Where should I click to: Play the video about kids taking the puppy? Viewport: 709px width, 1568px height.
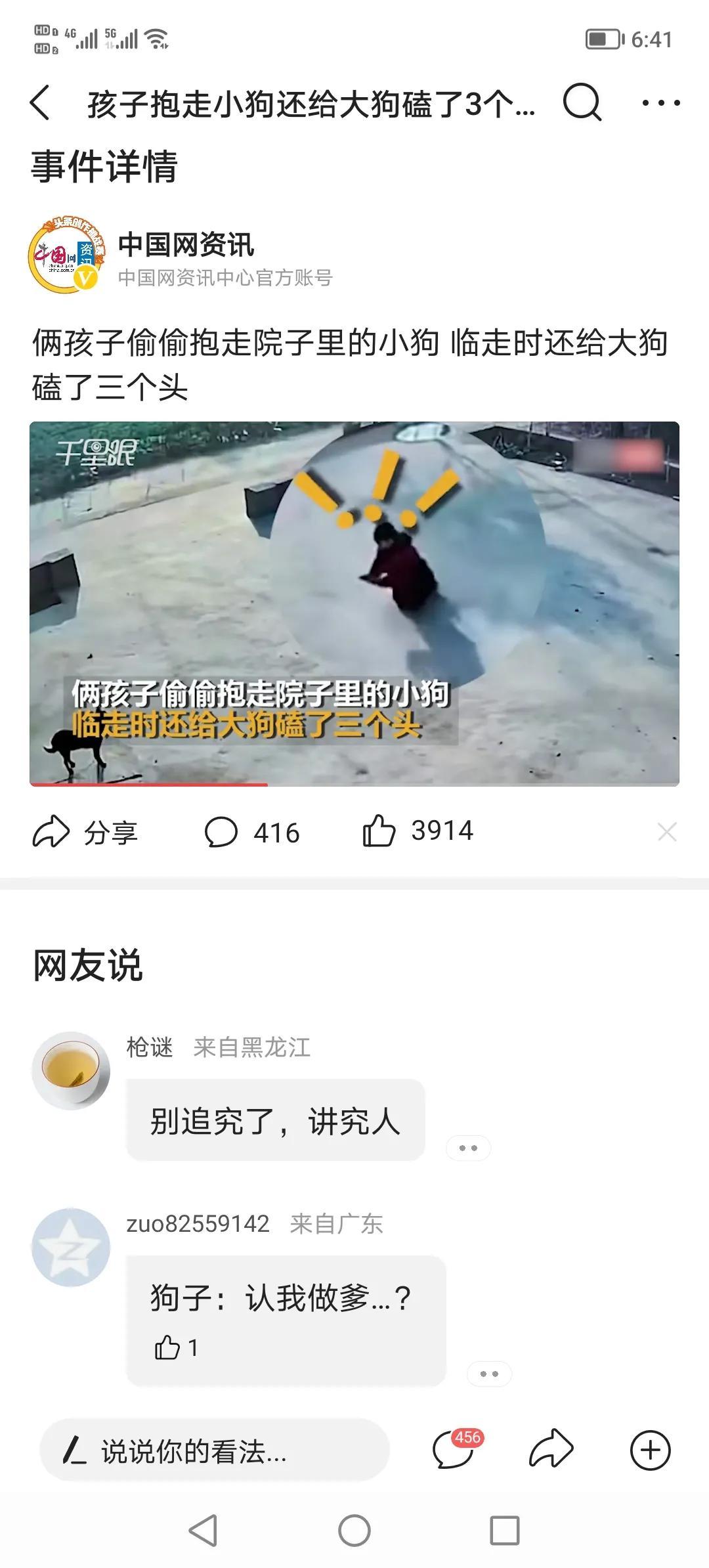tap(354, 603)
